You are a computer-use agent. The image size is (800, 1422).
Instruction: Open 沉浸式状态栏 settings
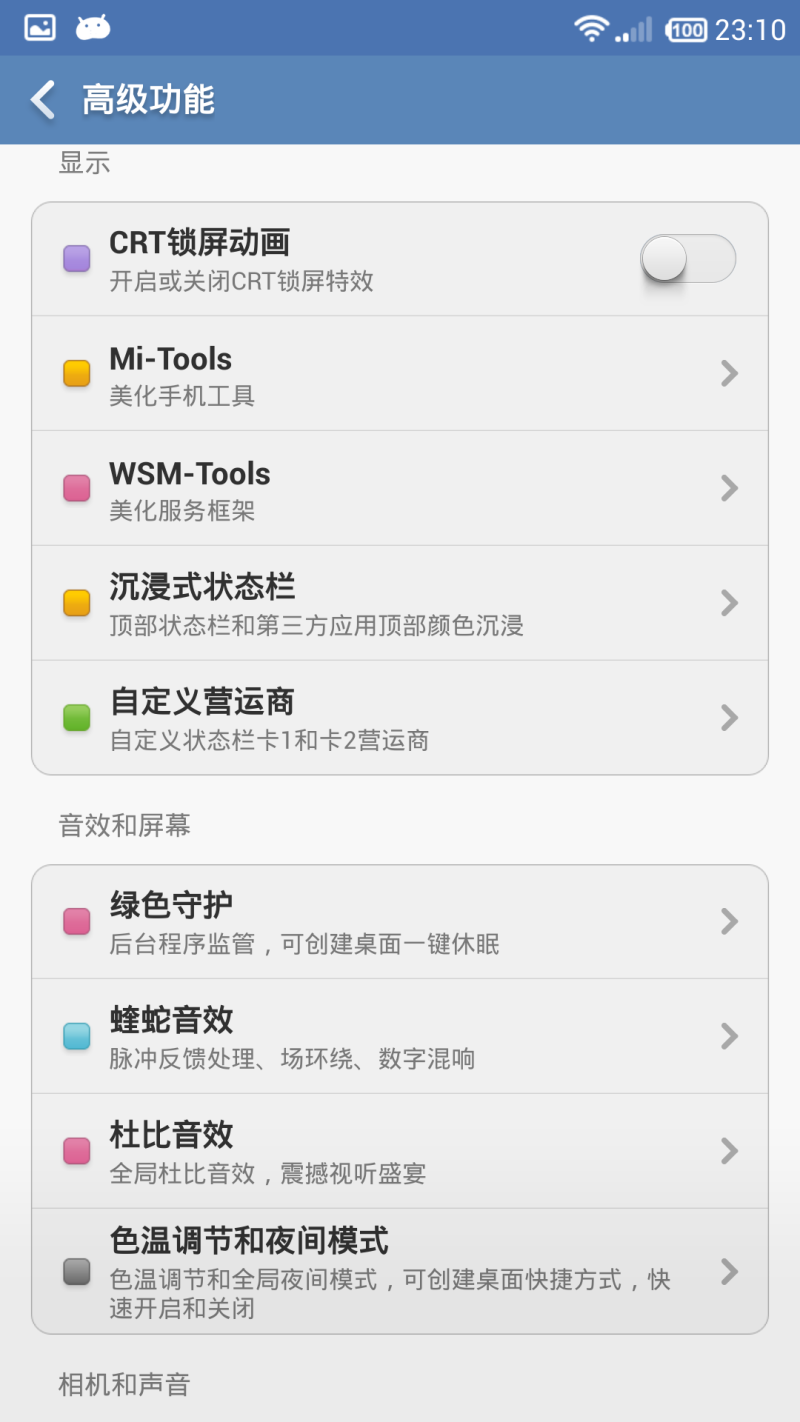click(x=400, y=603)
